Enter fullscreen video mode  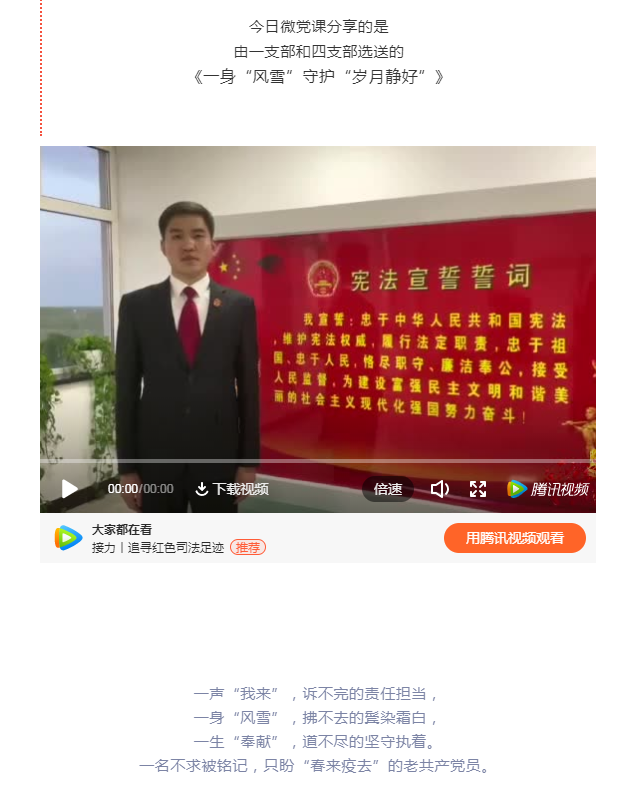click(478, 489)
